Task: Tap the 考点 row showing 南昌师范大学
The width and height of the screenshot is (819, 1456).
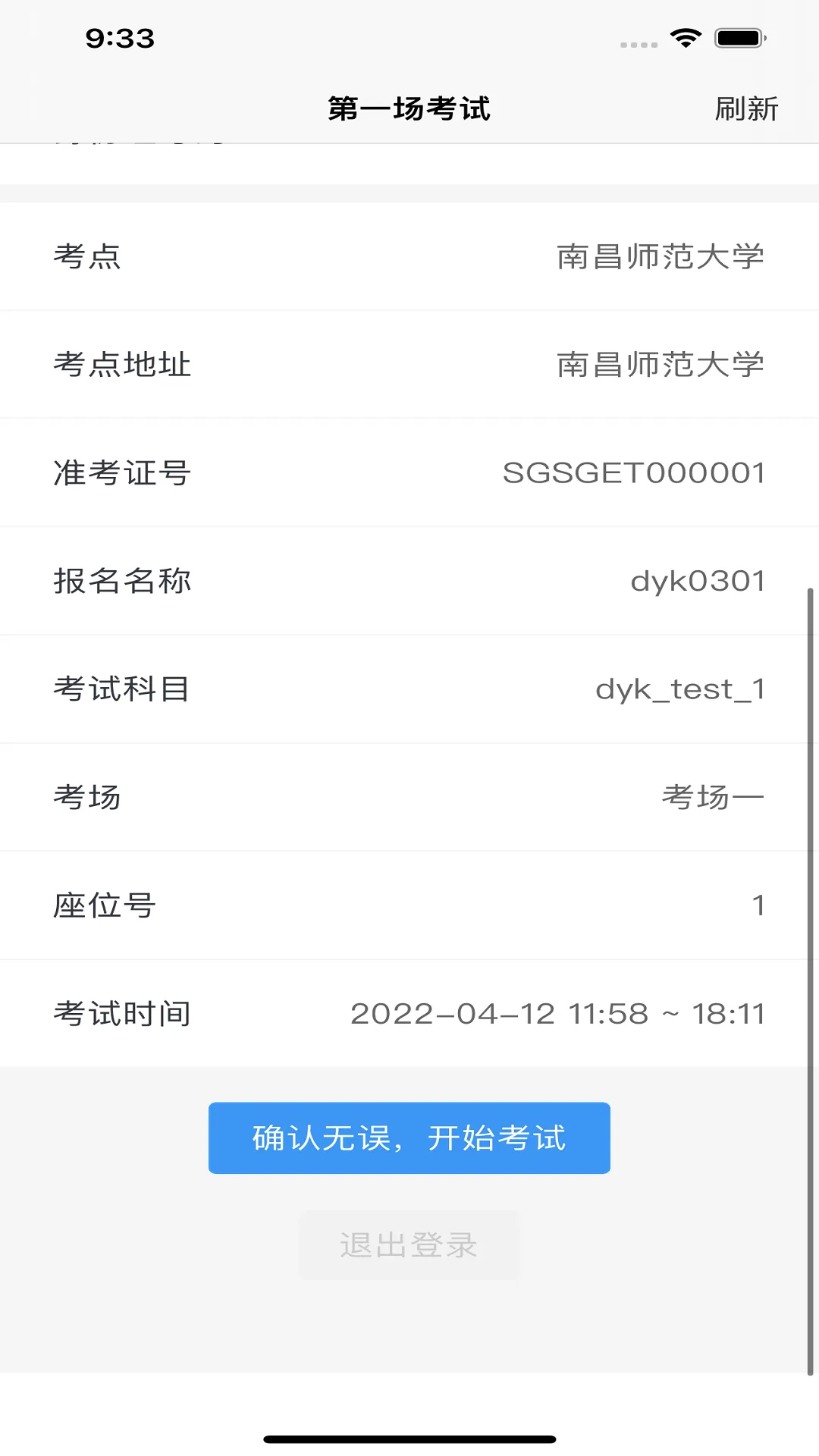Action: point(409,256)
